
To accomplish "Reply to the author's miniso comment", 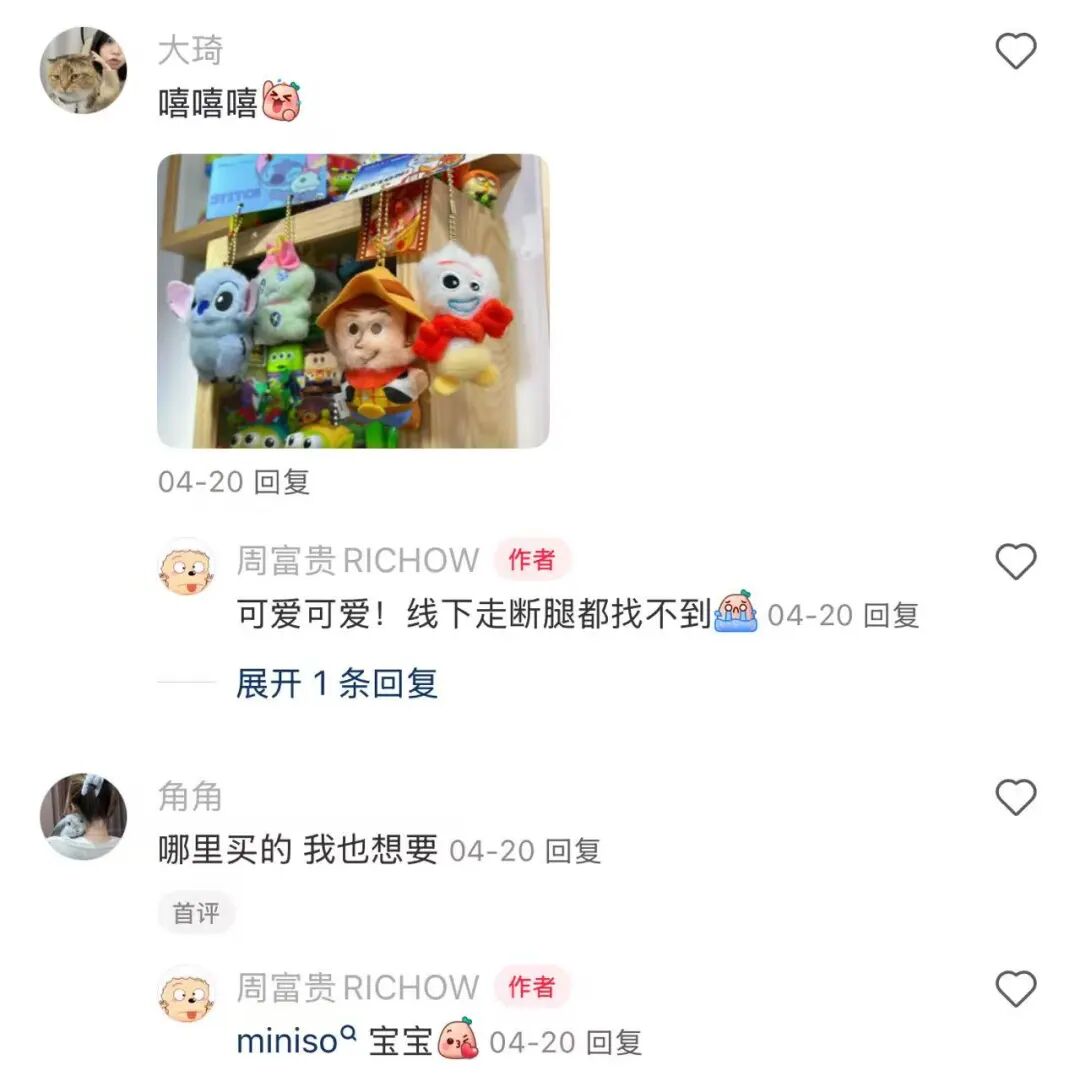I will (x=613, y=1042).
